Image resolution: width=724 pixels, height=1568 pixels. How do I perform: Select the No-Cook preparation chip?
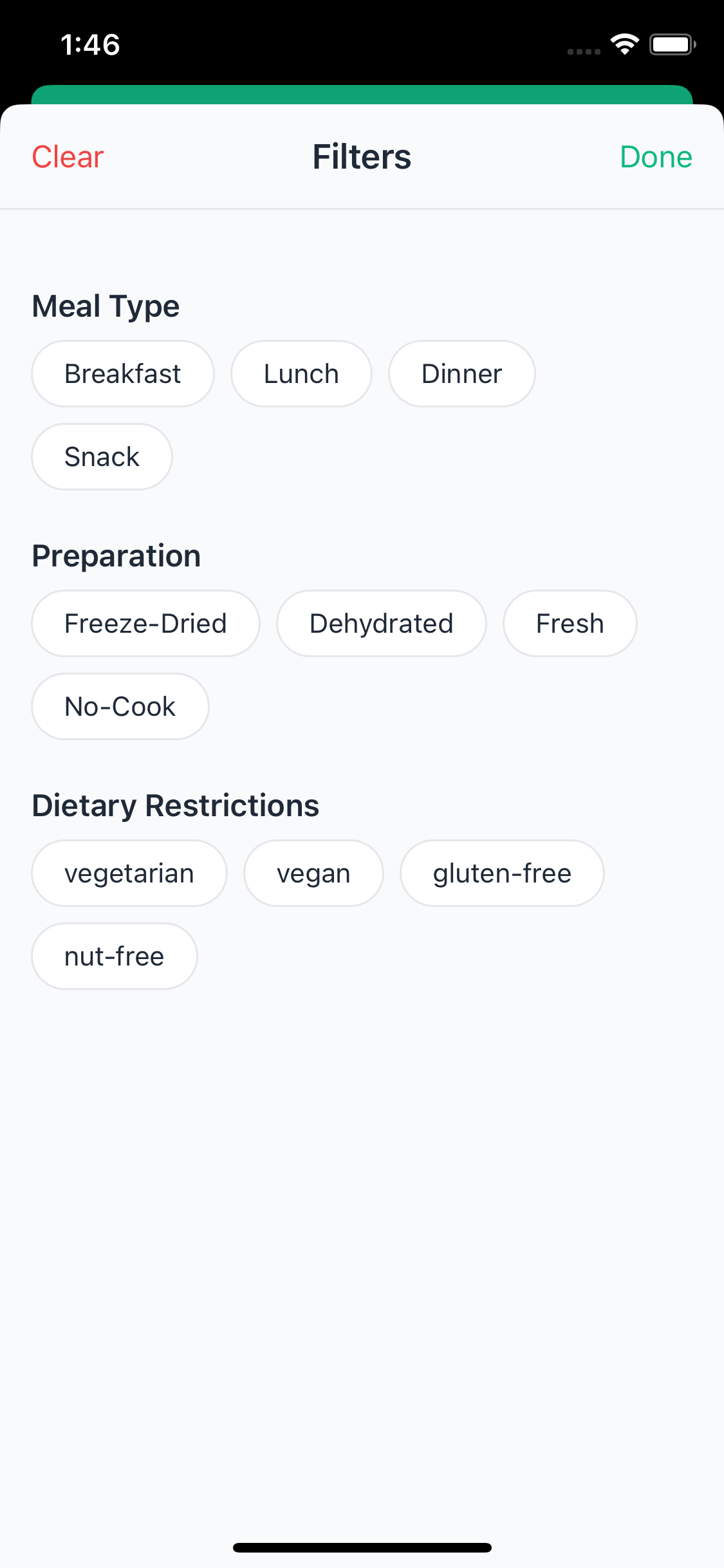(119, 706)
